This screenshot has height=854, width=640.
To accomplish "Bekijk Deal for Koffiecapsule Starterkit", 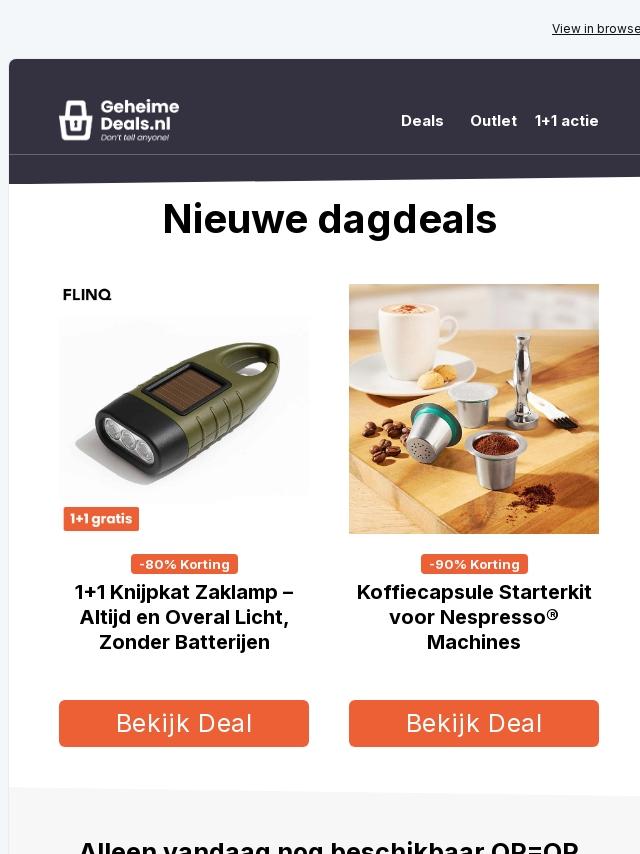I will click(474, 723).
